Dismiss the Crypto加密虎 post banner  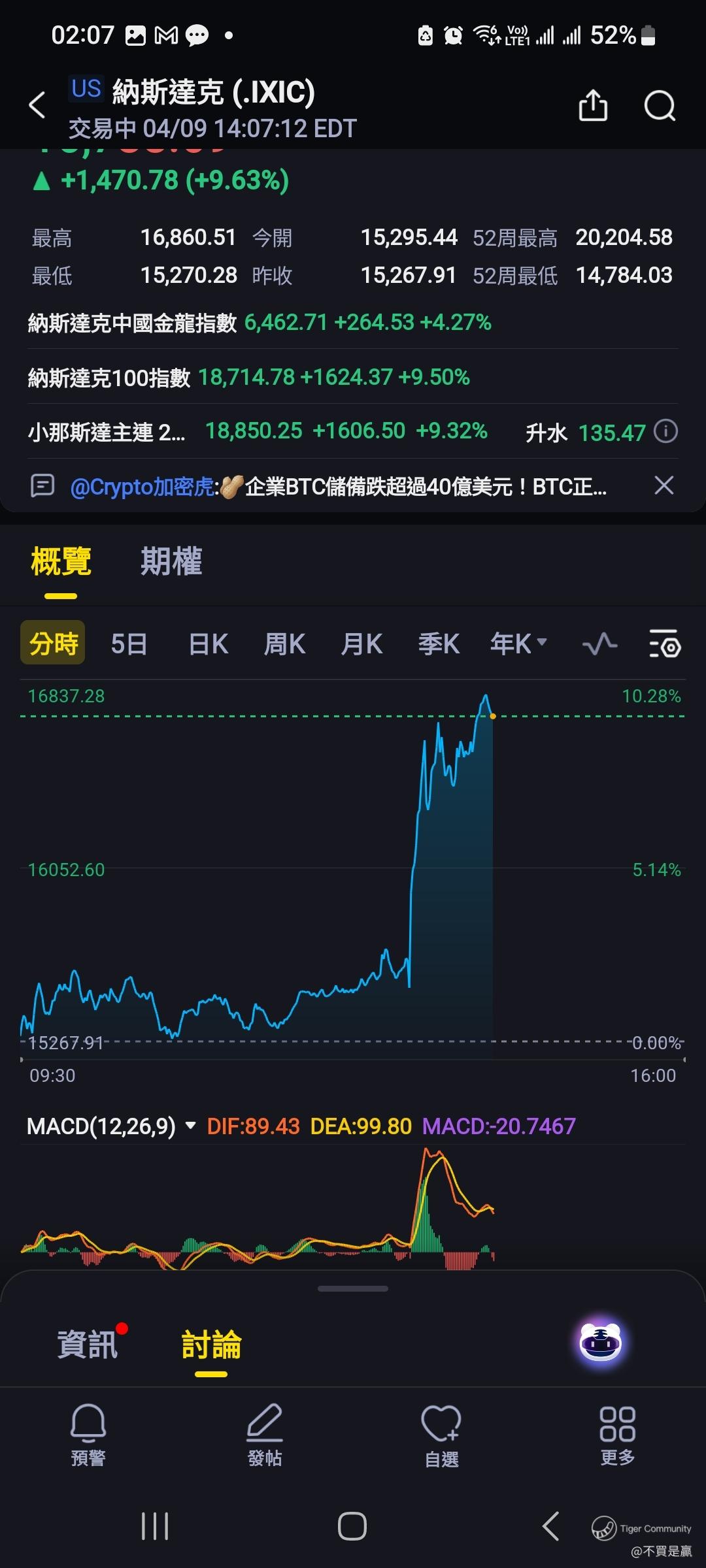pos(664,485)
